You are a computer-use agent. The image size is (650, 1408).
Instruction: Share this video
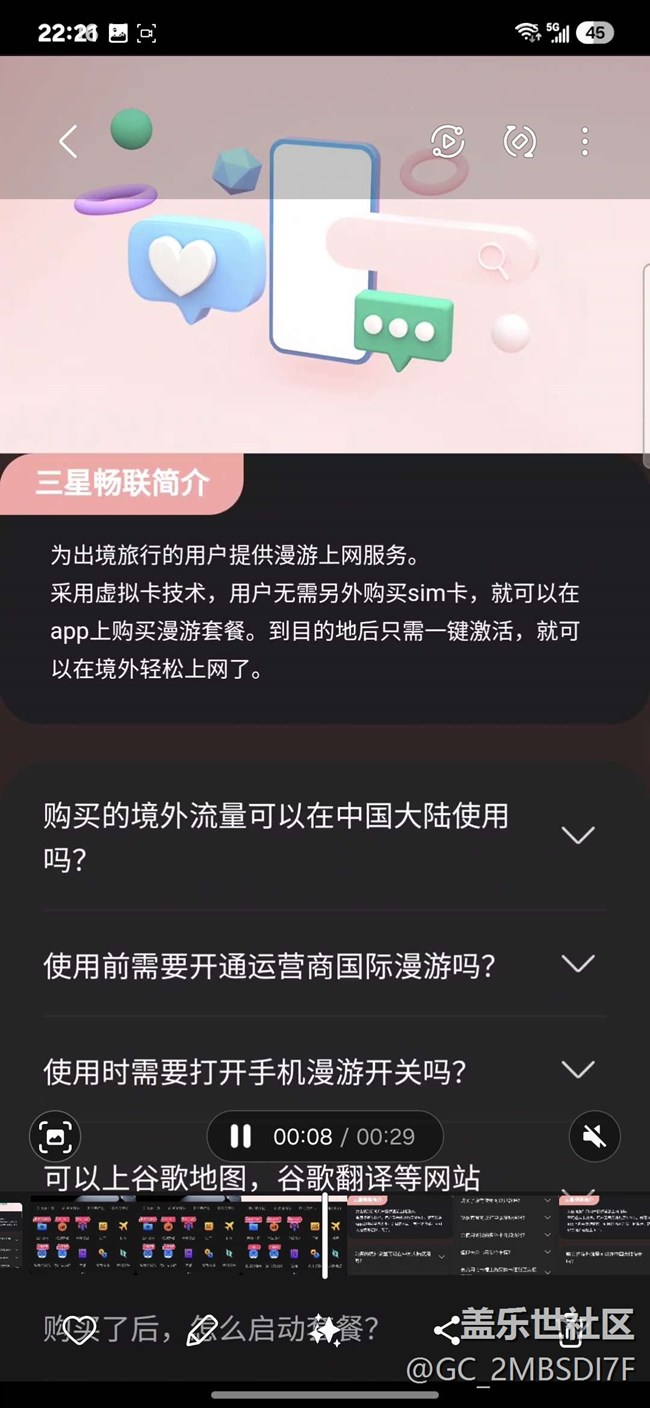coord(447,1330)
